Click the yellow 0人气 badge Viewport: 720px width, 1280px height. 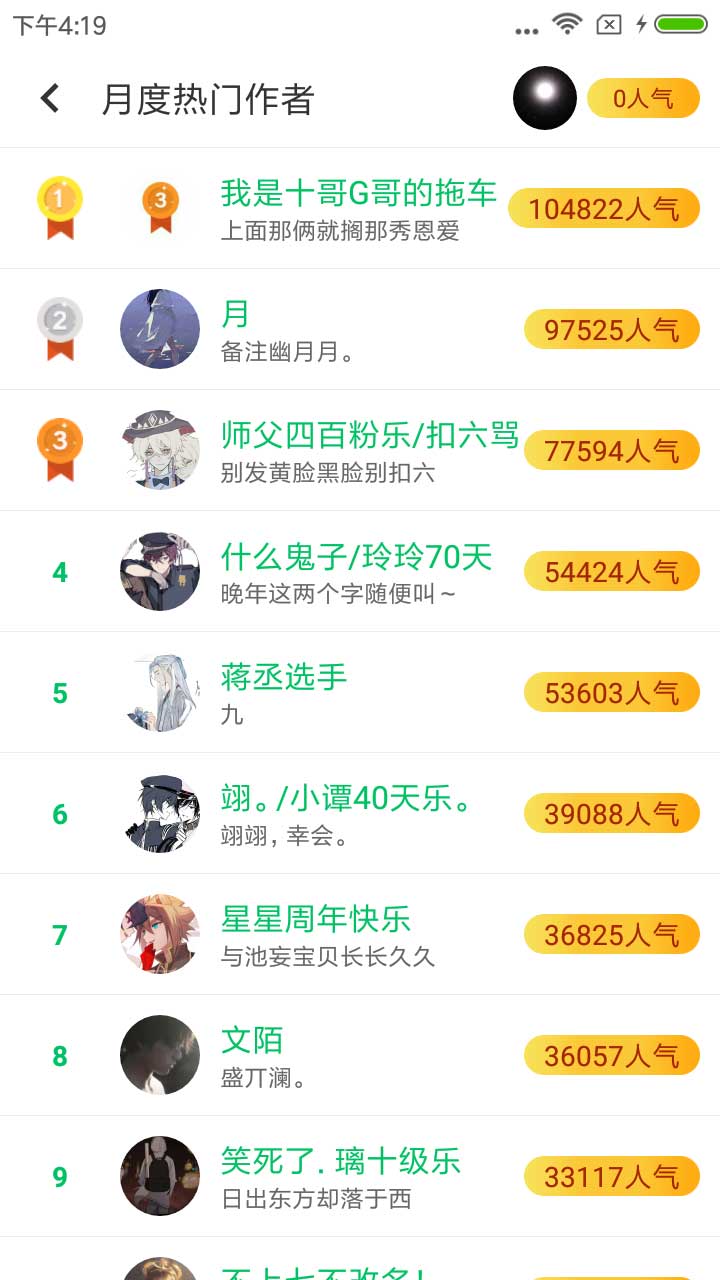coord(644,98)
